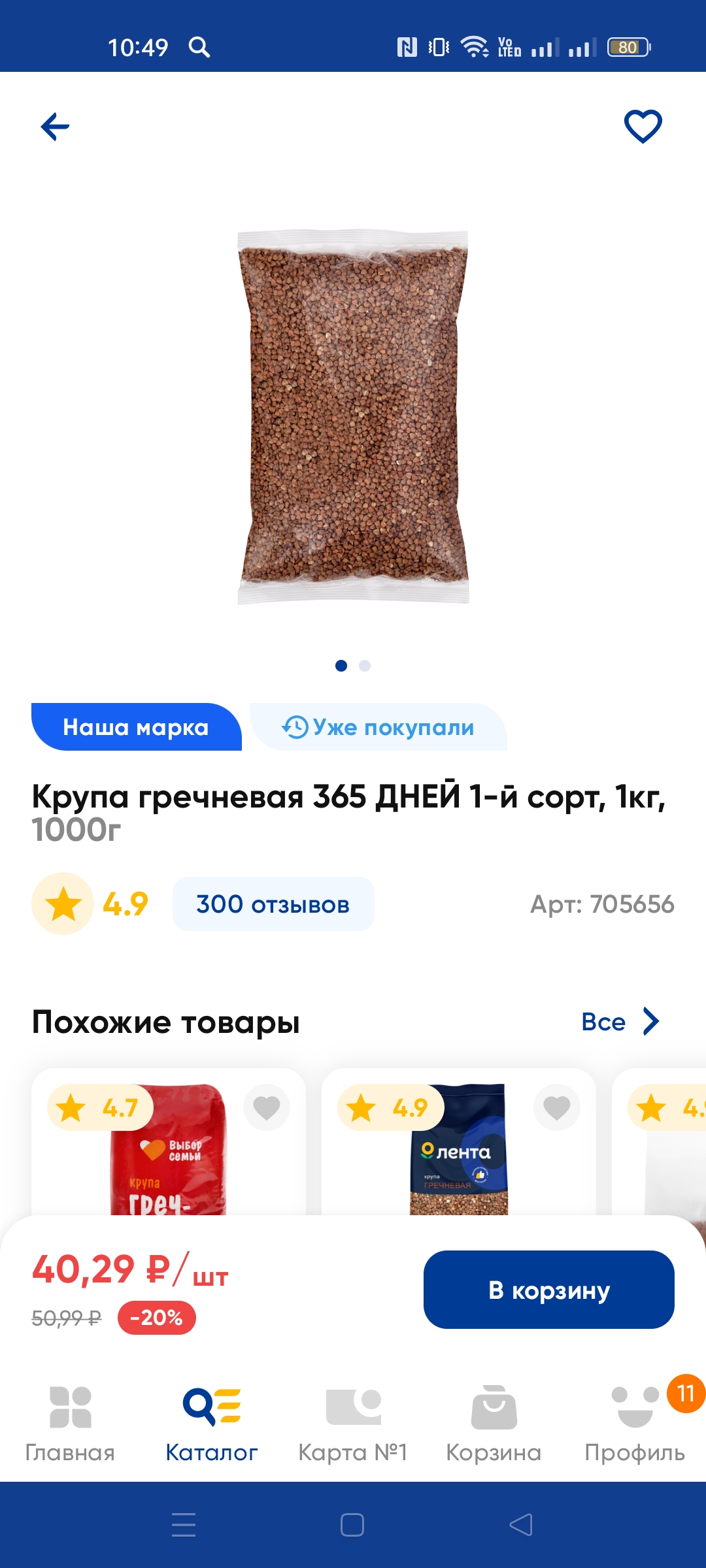The width and height of the screenshot is (706, 1568).
Task: Go back using the arrow icon
Action: point(55,127)
